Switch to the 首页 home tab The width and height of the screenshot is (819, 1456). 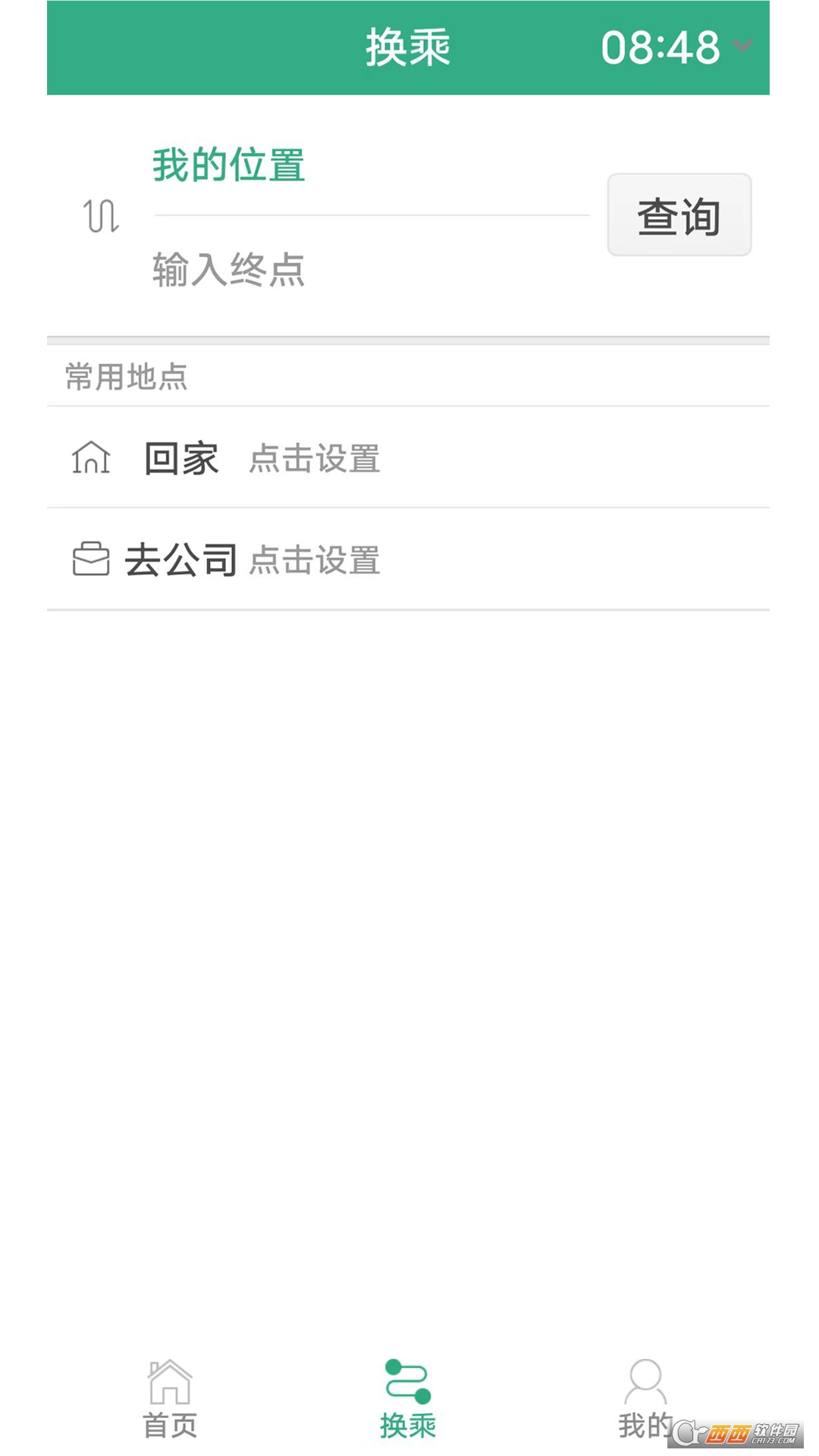170,1399
